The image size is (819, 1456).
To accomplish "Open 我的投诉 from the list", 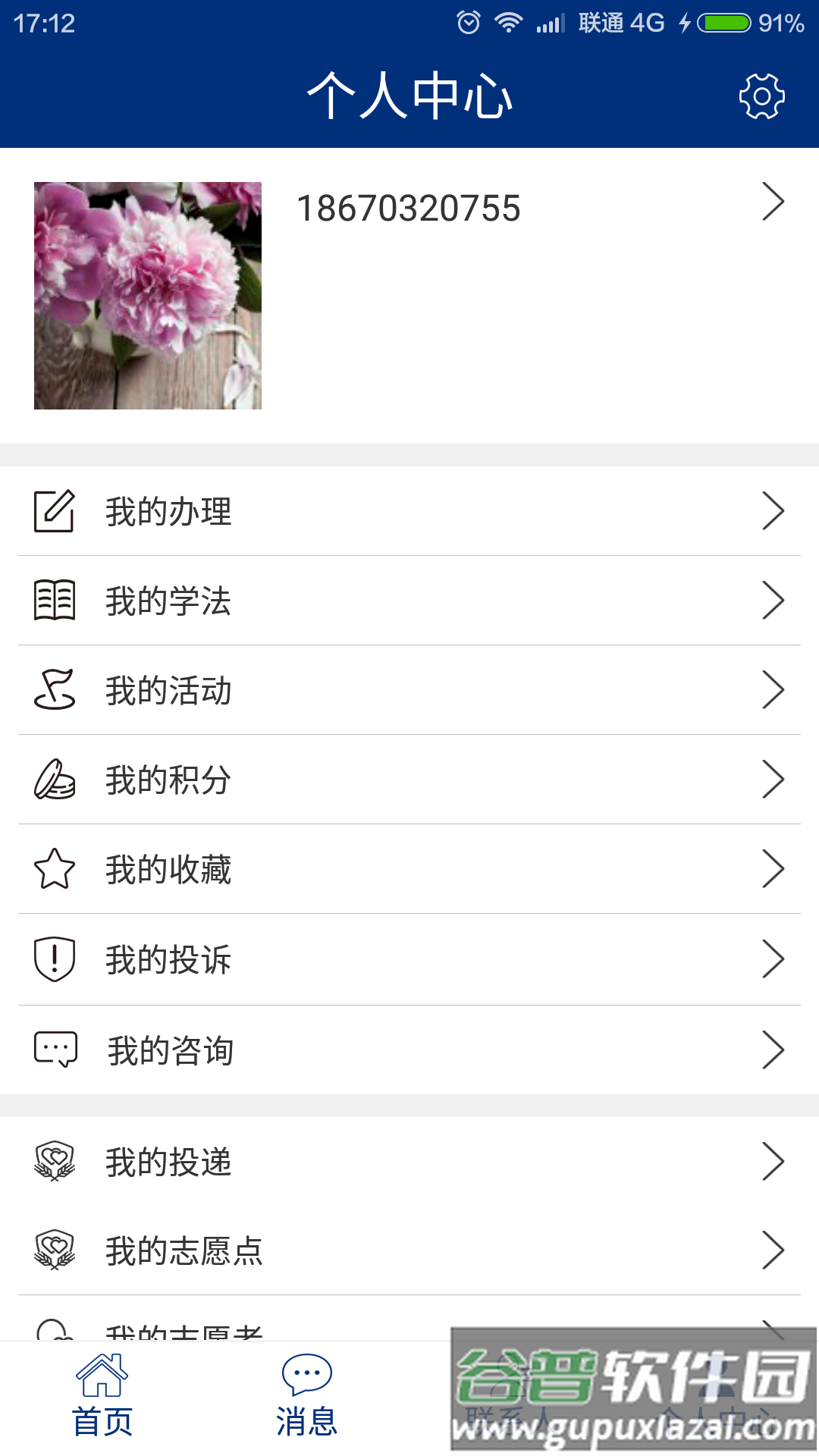I will (x=303, y=959).
